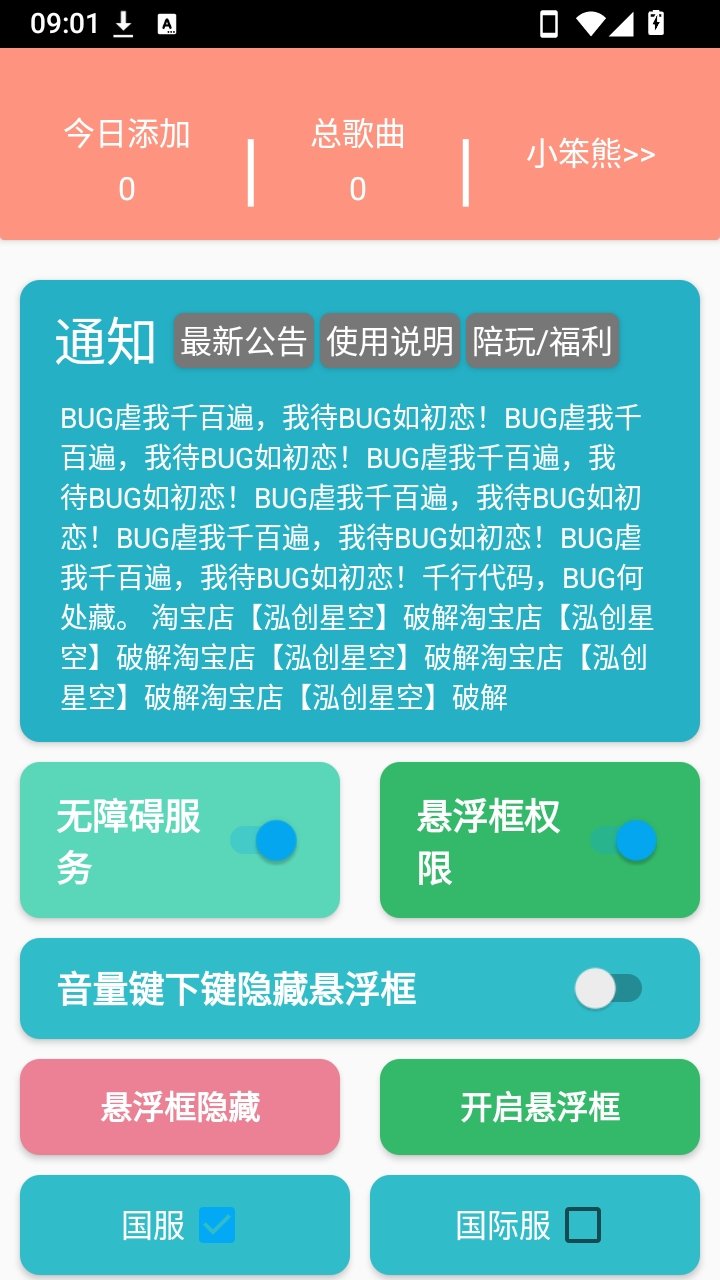The width and height of the screenshot is (720, 1280).
Task: Turn off the 无障碍服务 switch
Action: pyautogui.click(x=264, y=841)
